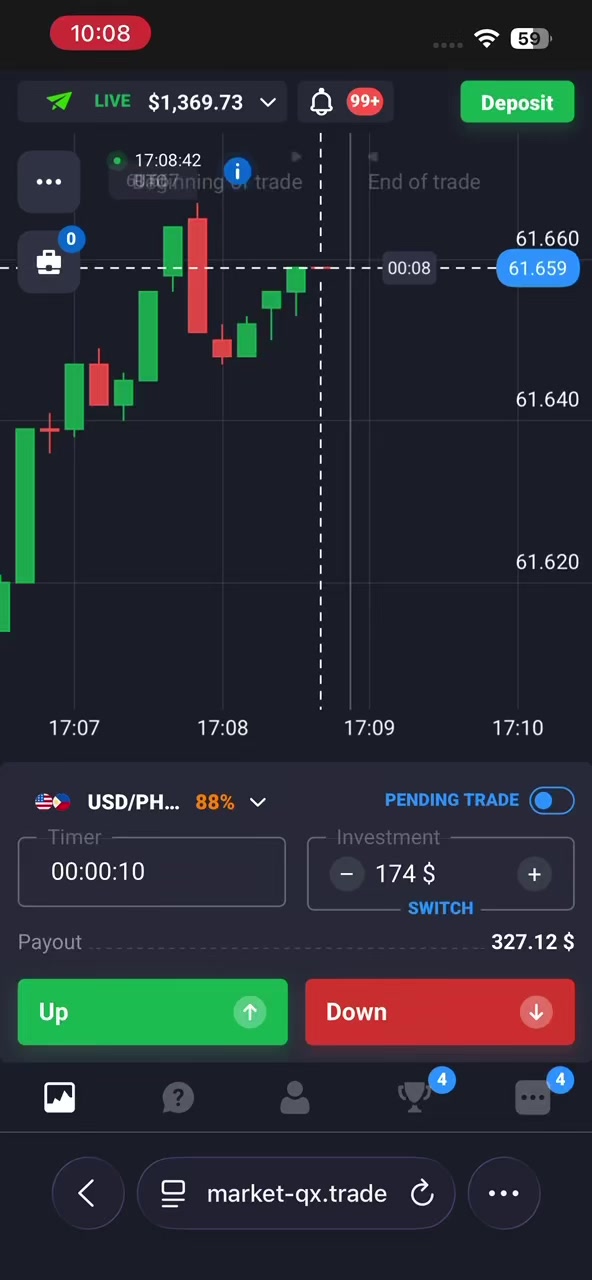This screenshot has height=1280, width=592.
Task: Open the profile tab
Action: 295,1097
